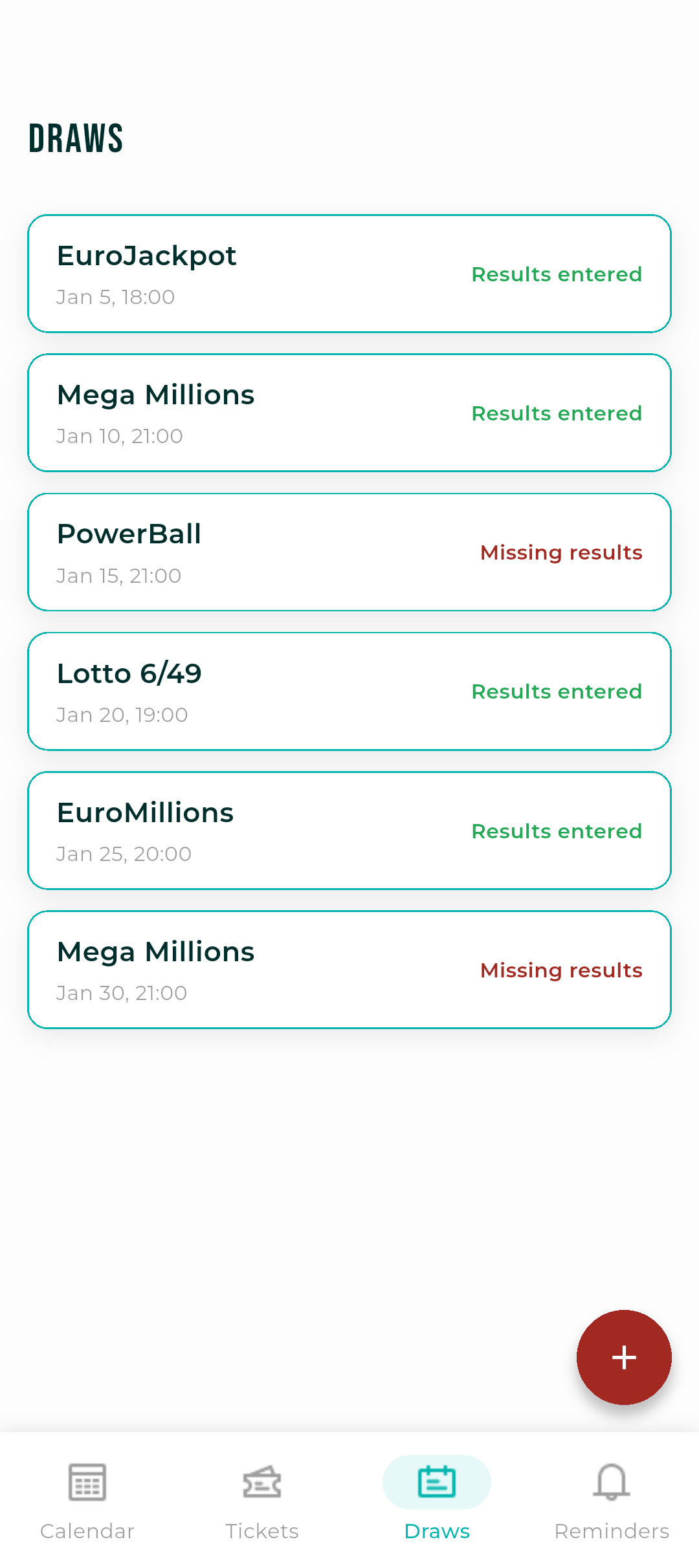Switch to the Calendar tab
The image size is (699, 1568).
pos(87,1499)
